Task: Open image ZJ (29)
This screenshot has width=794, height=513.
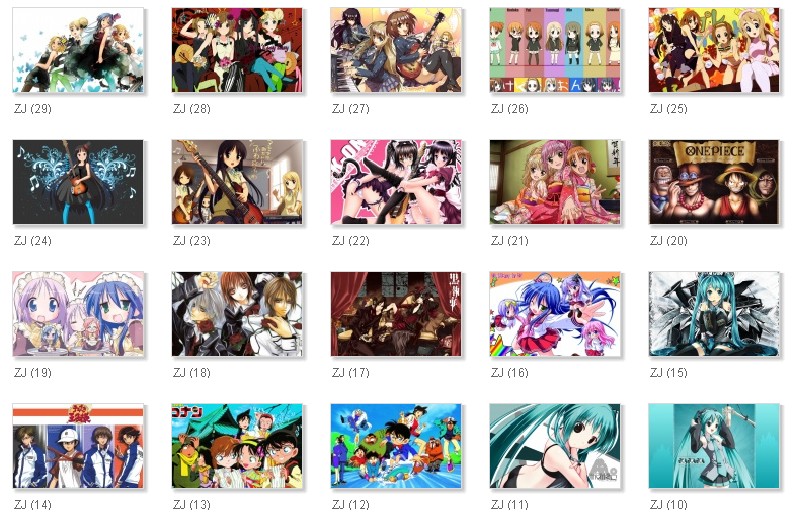Action: (x=78, y=50)
